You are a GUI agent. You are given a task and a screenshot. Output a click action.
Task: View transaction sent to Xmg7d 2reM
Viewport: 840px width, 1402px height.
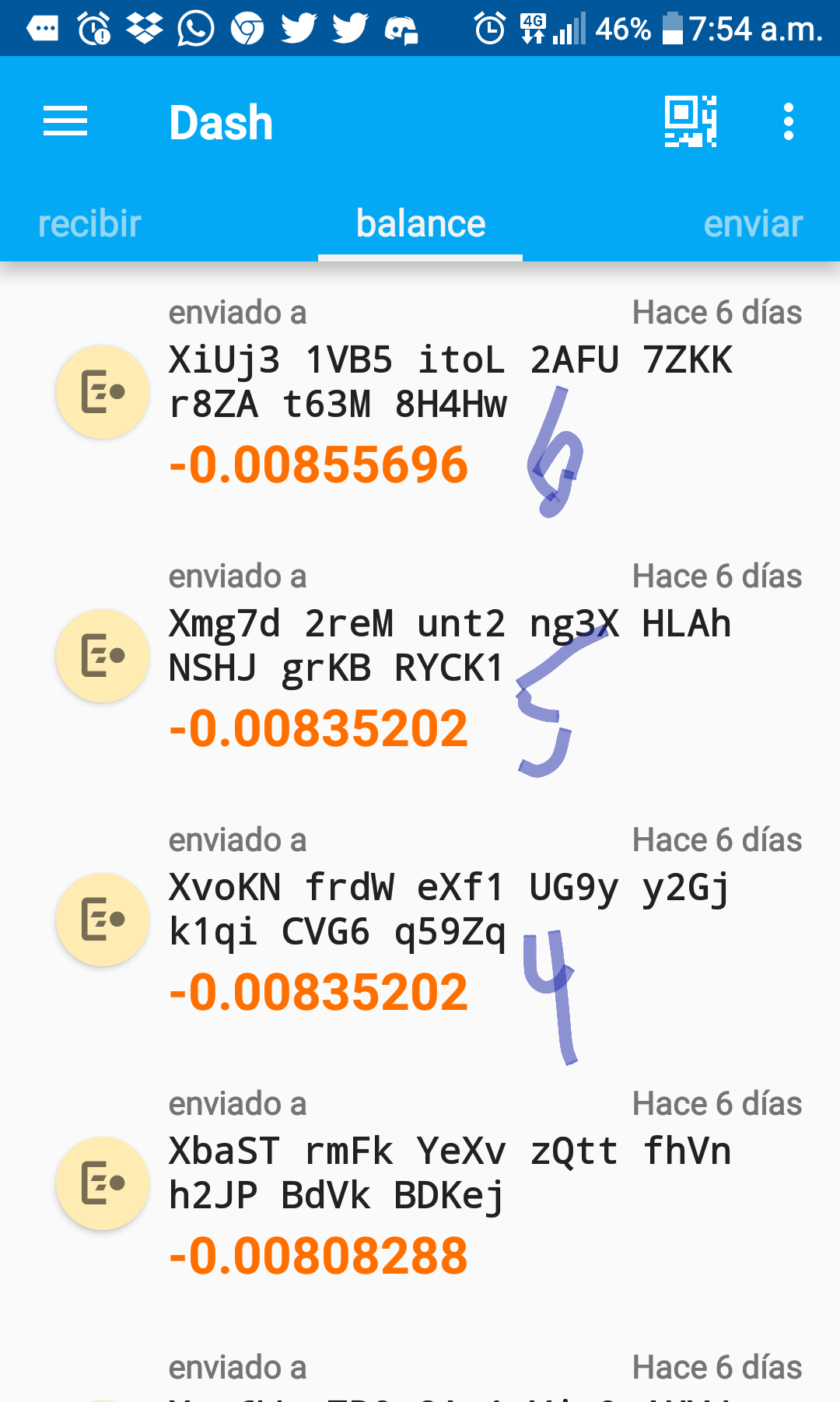420,656
